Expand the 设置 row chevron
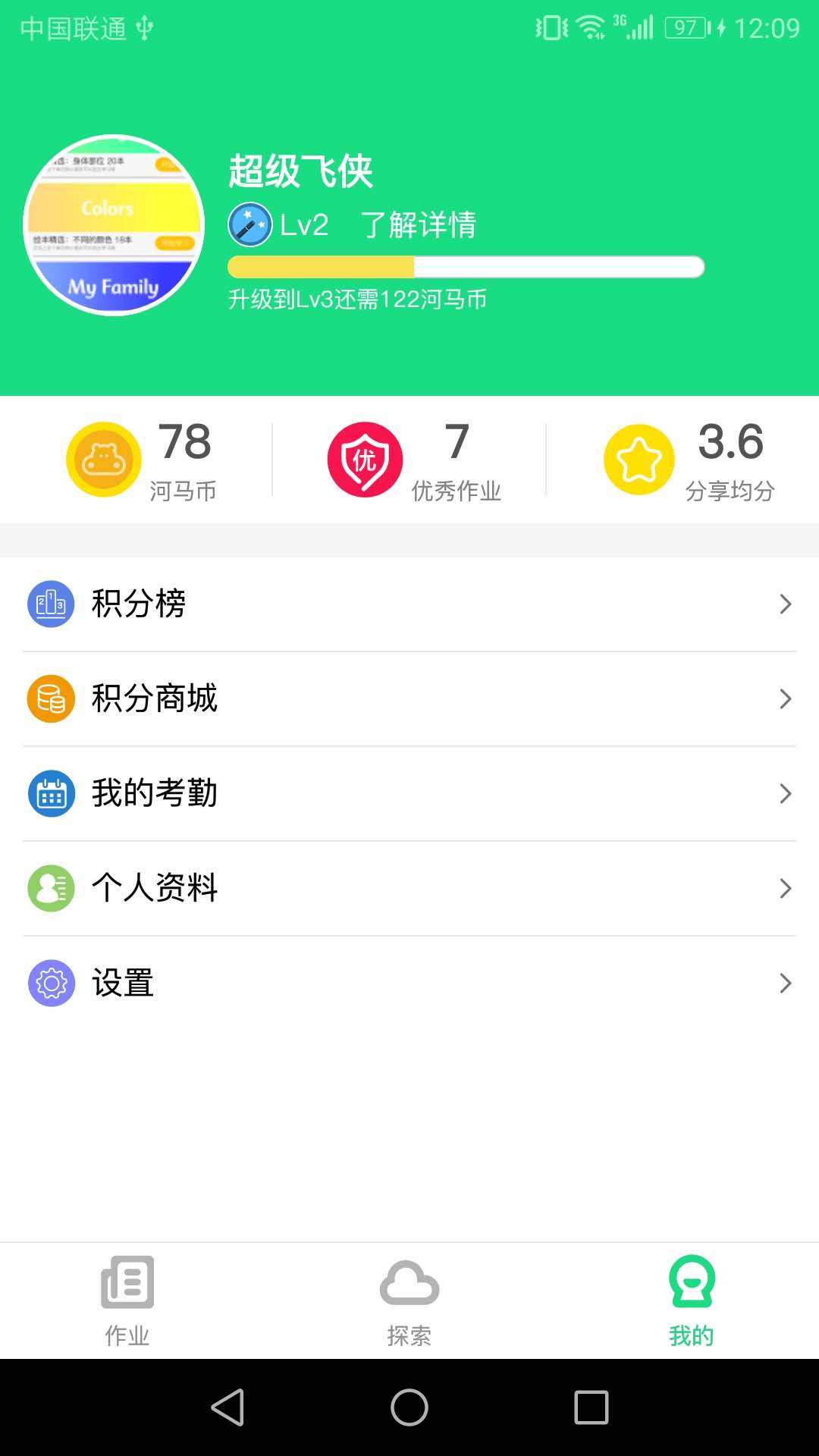Viewport: 819px width, 1456px height. (x=785, y=984)
